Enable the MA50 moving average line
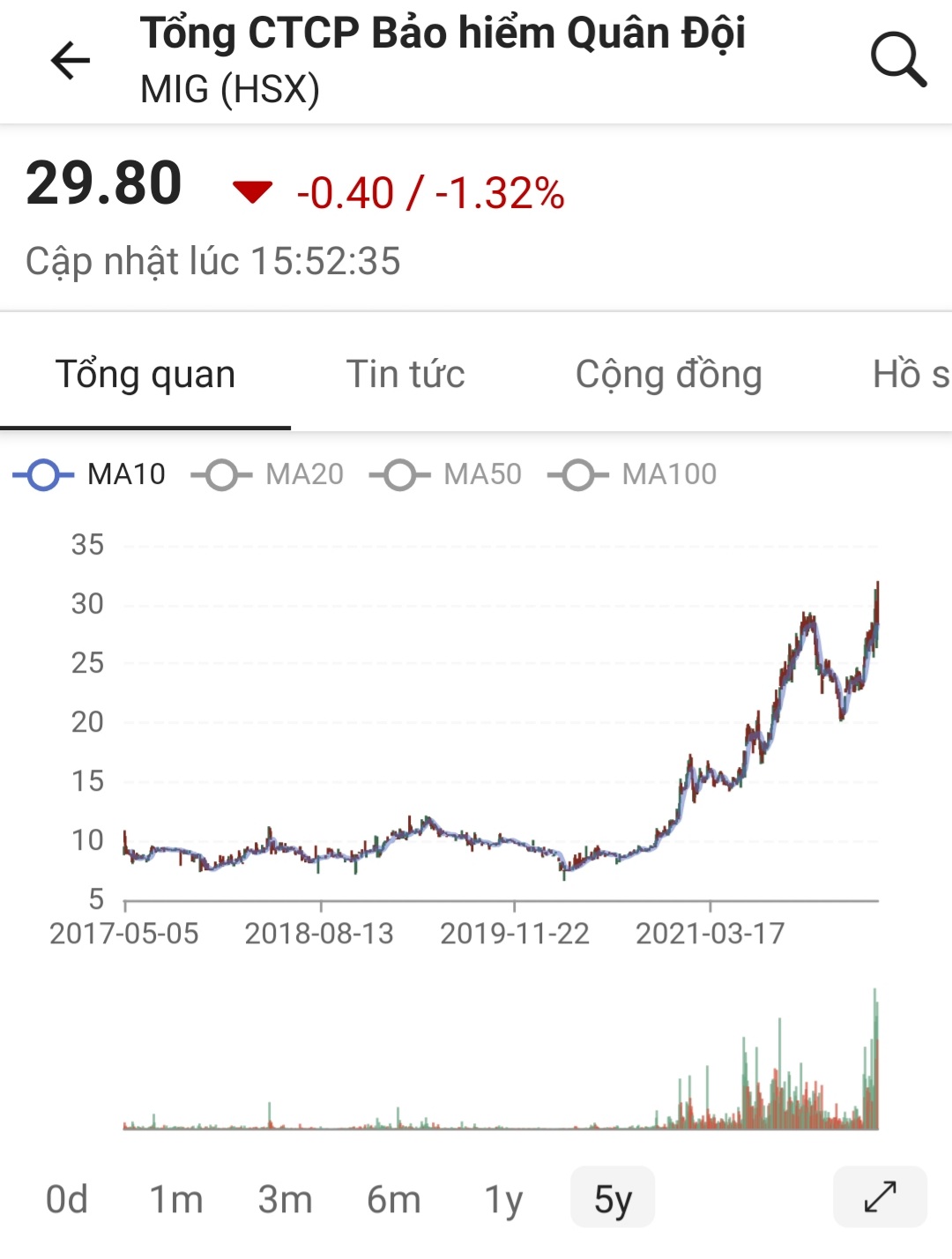The width and height of the screenshot is (952, 1259). (x=446, y=474)
